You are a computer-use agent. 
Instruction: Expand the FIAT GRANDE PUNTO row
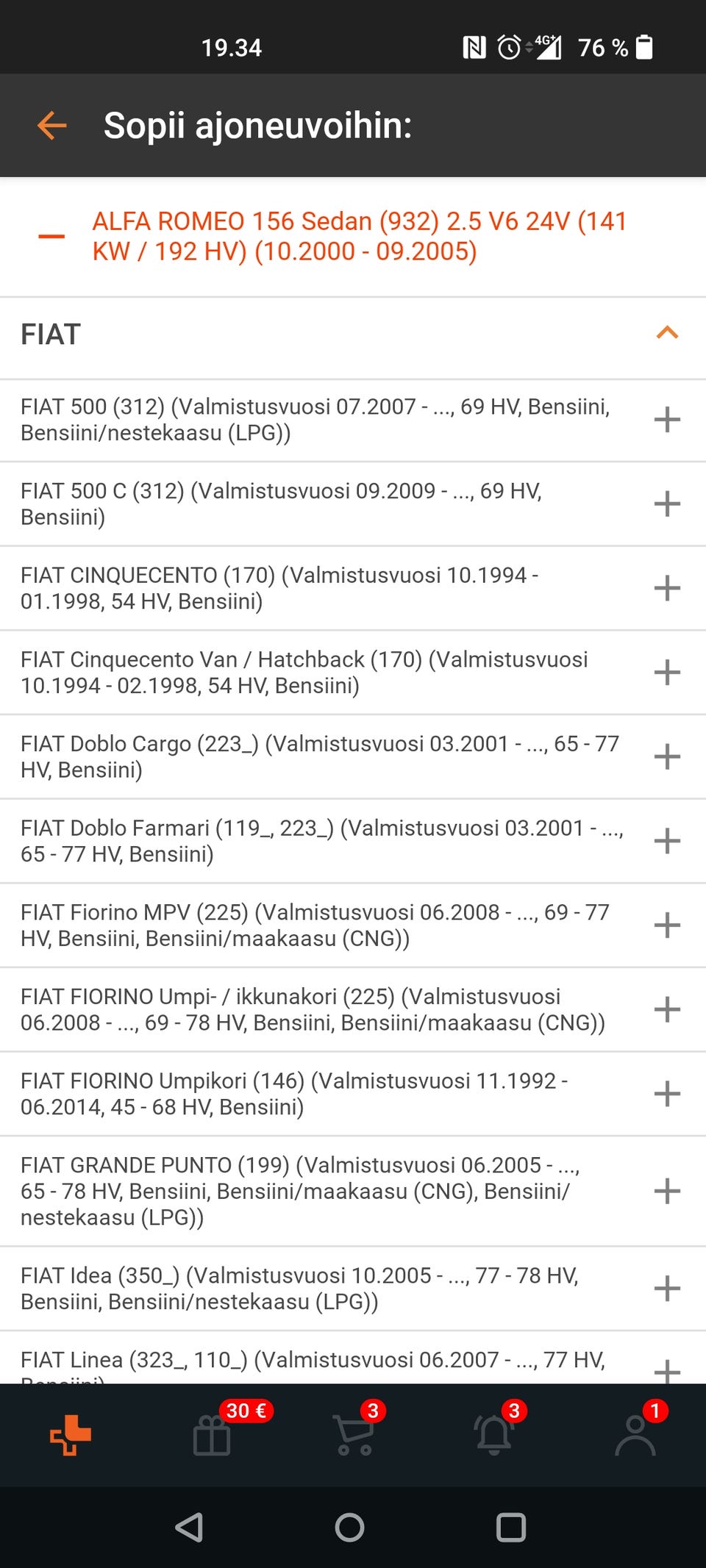coord(667,1191)
